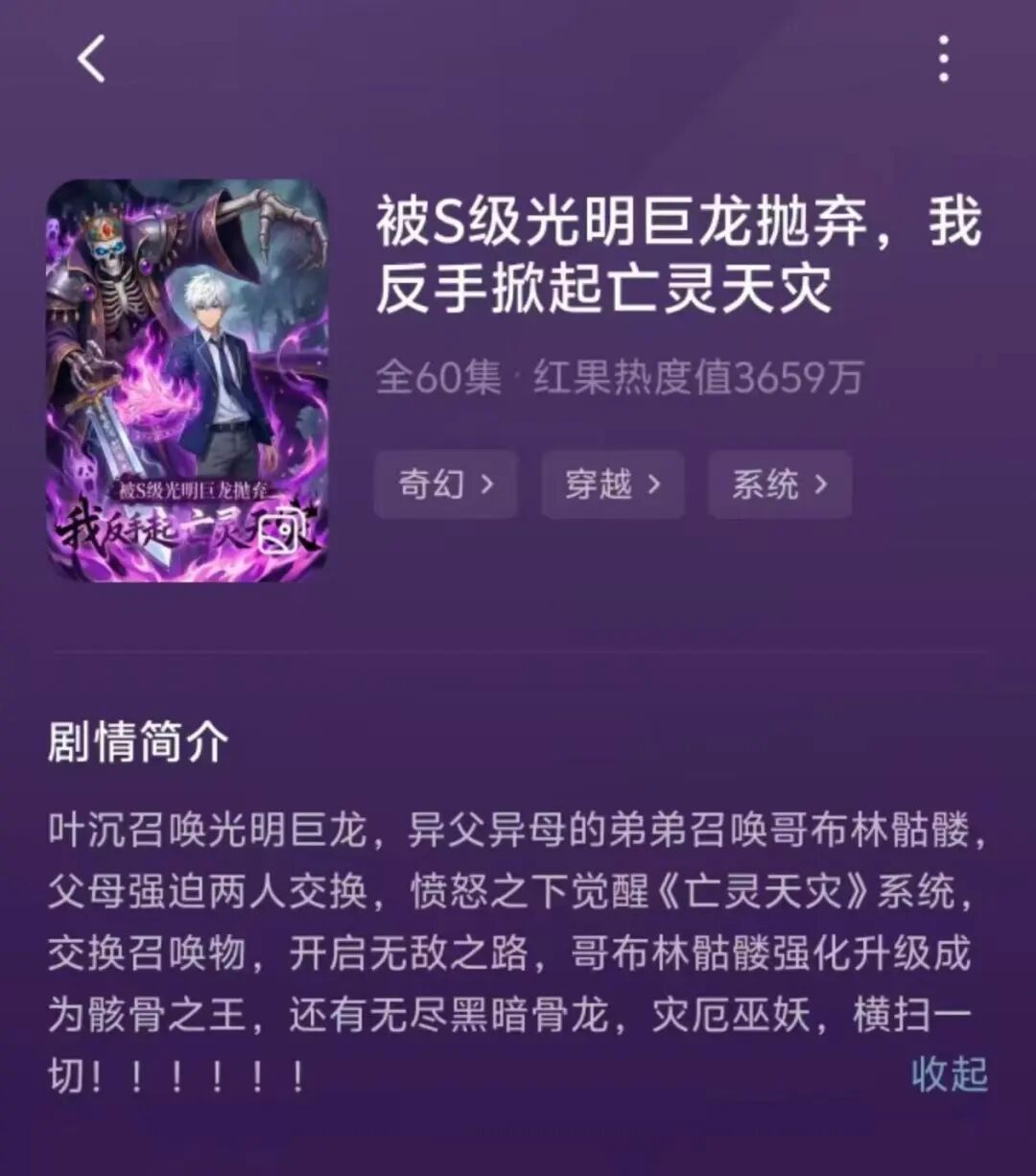Open the three-dot overflow menu
Viewport: 1036px width, 1176px height.
pyautogui.click(x=944, y=59)
